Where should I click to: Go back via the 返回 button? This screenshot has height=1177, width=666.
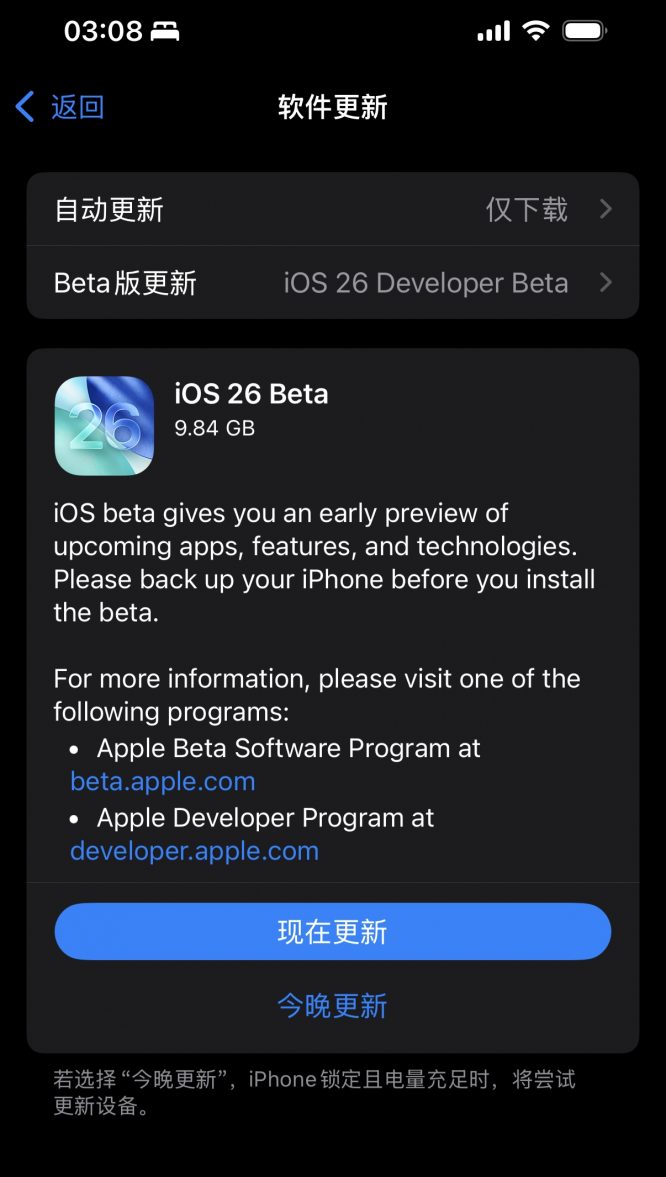62,107
